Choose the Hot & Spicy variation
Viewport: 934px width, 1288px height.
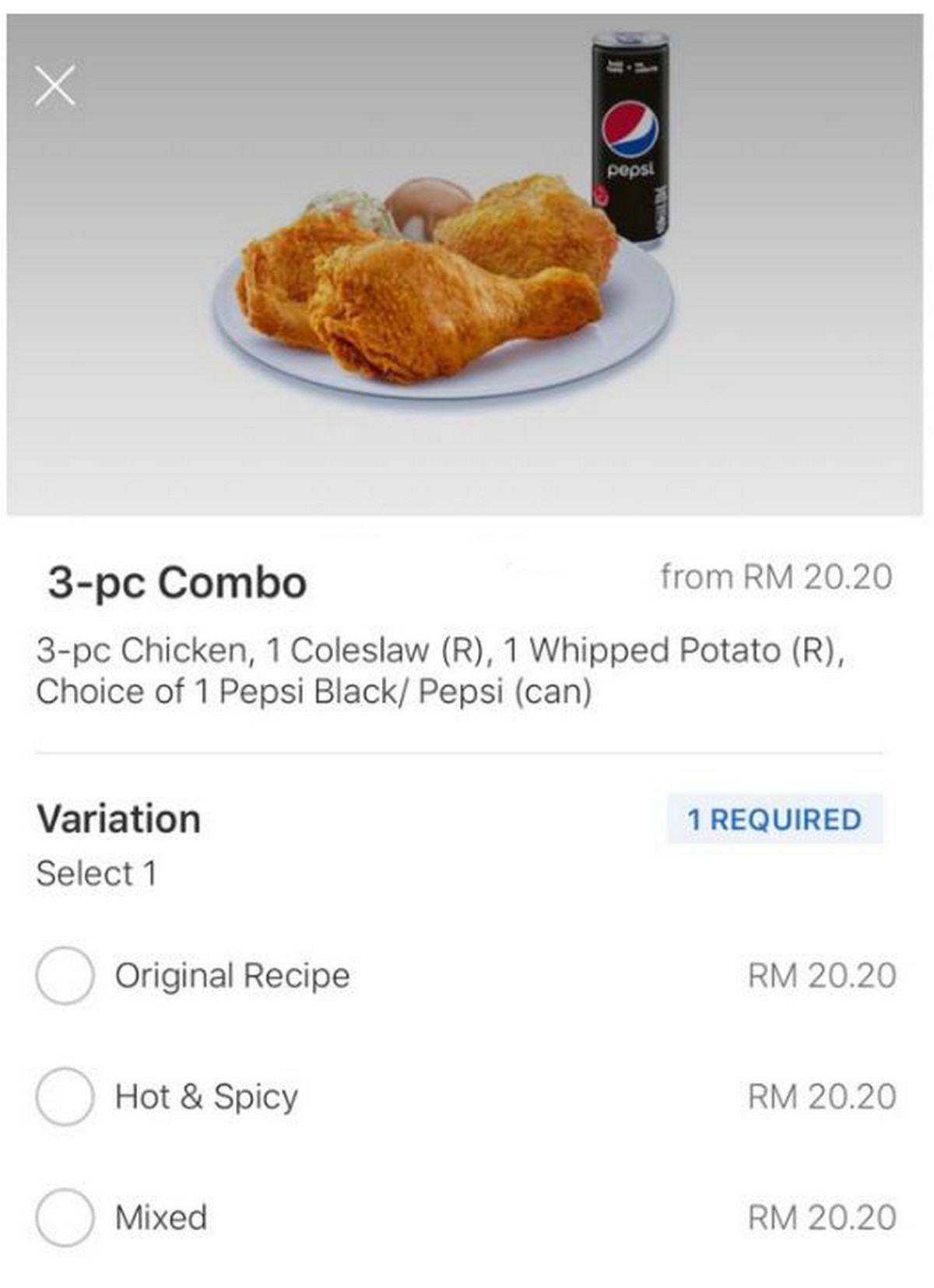pyautogui.click(x=65, y=1096)
